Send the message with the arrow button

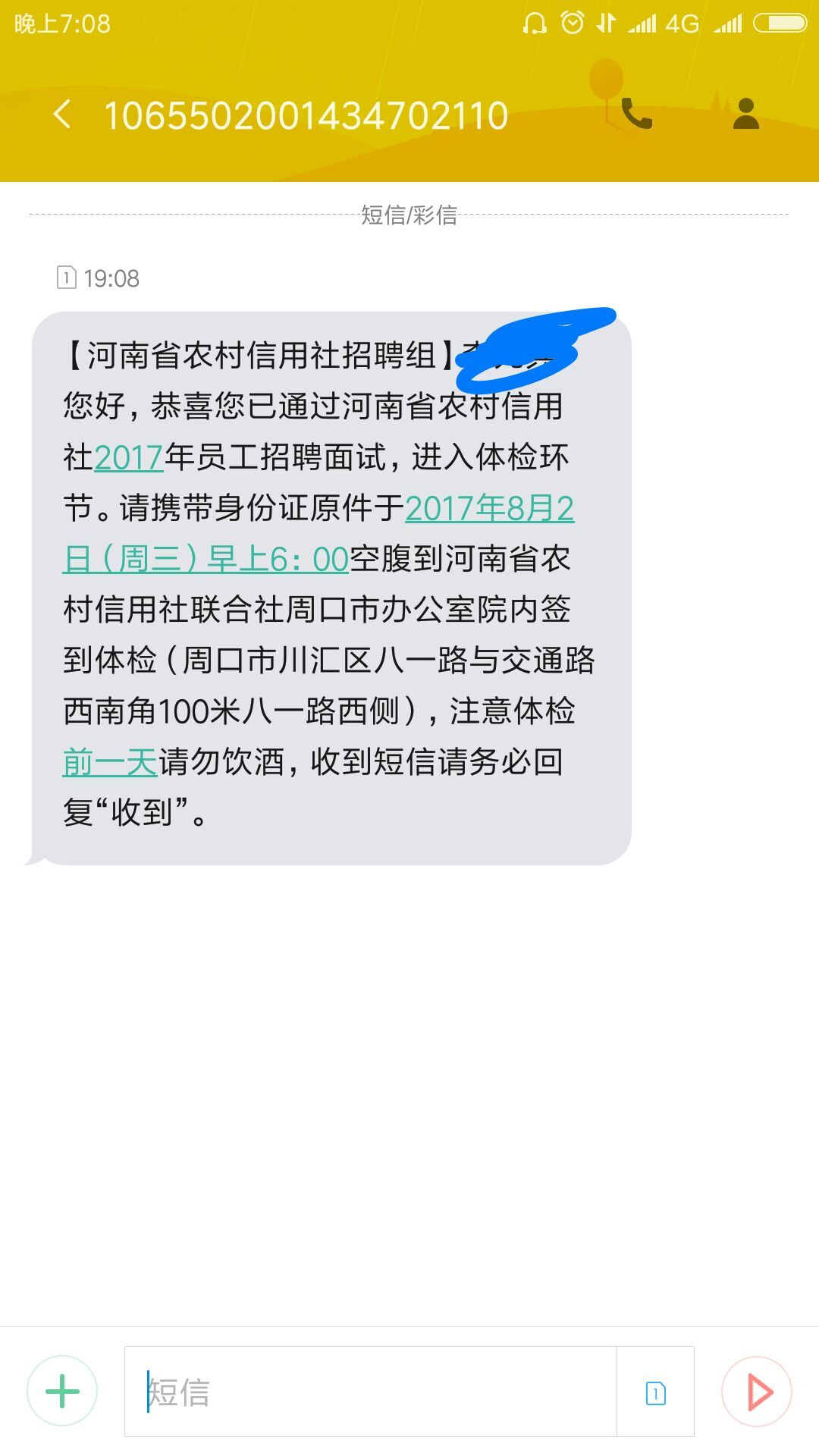[x=757, y=1392]
